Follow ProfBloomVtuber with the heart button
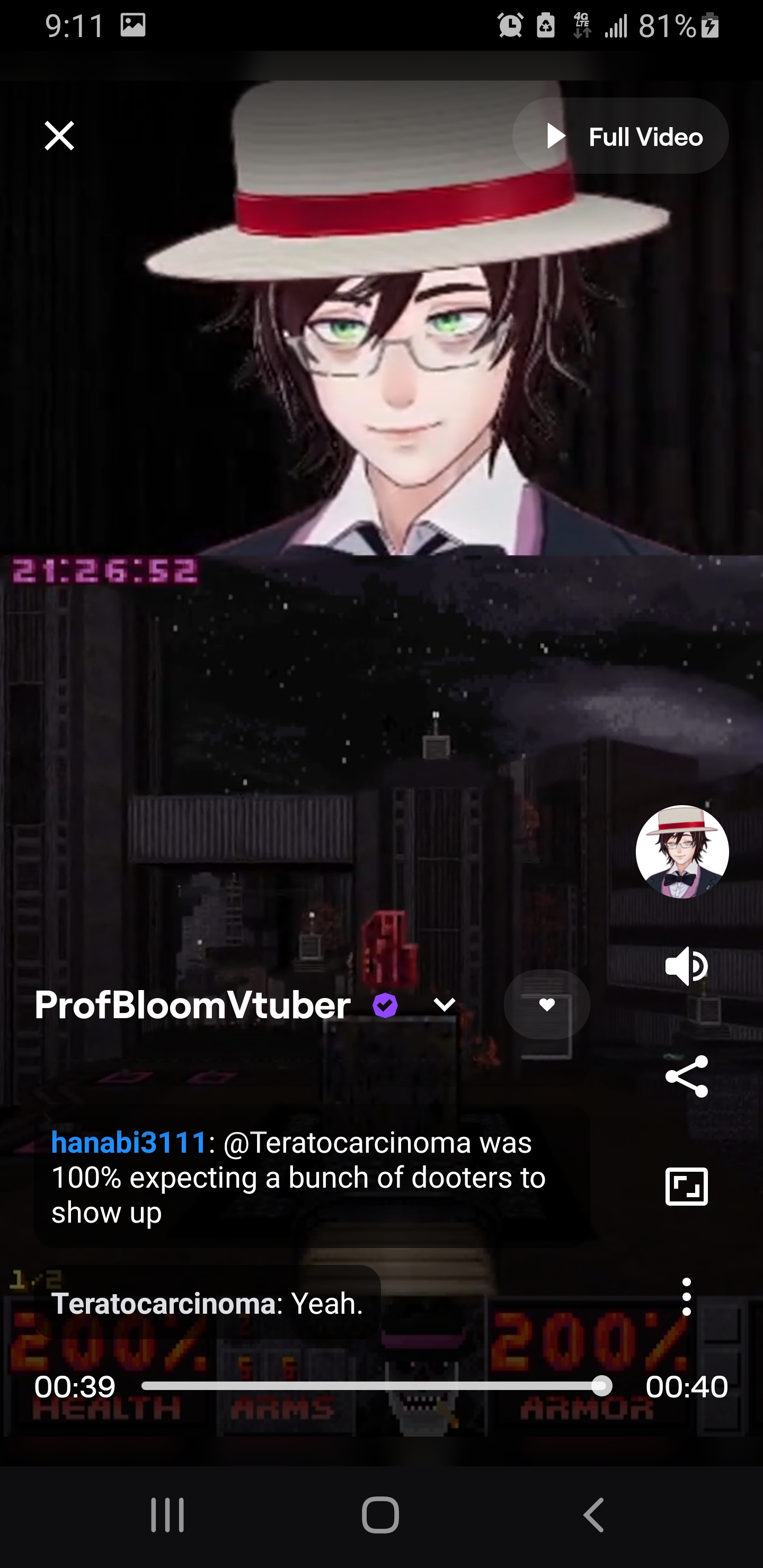The height and width of the screenshot is (1568, 763). (x=546, y=1004)
